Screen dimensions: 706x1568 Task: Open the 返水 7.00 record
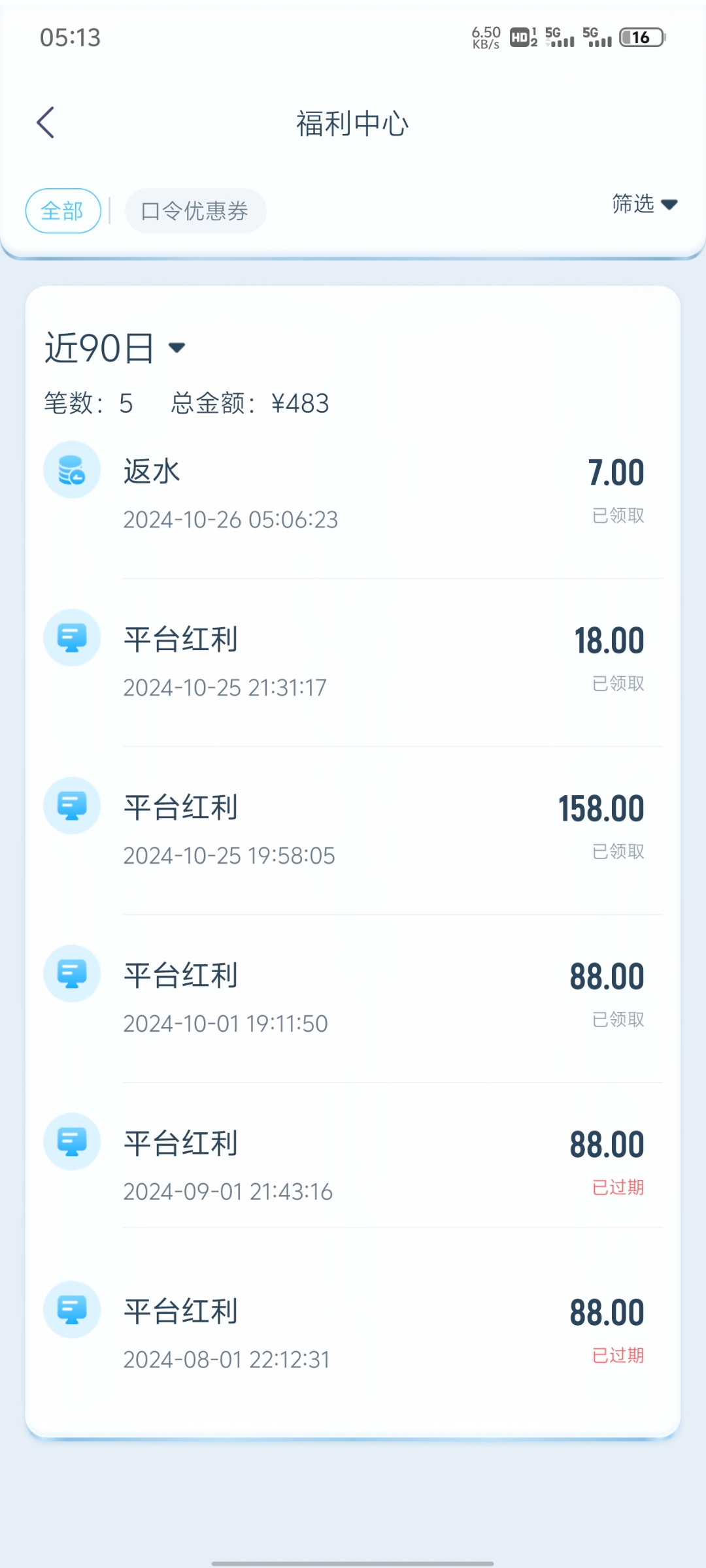(353, 494)
